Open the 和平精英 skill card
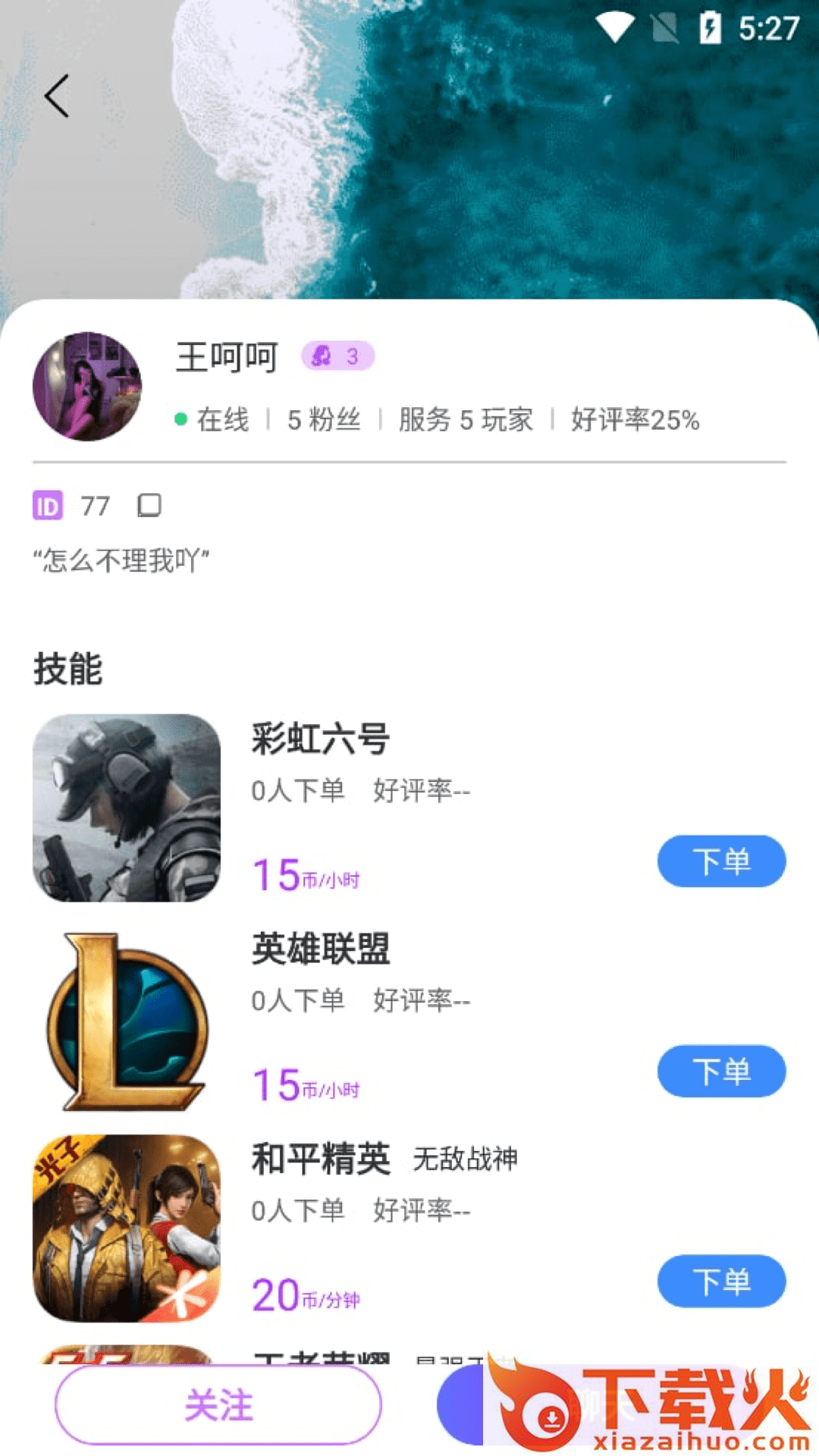 (127, 1228)
